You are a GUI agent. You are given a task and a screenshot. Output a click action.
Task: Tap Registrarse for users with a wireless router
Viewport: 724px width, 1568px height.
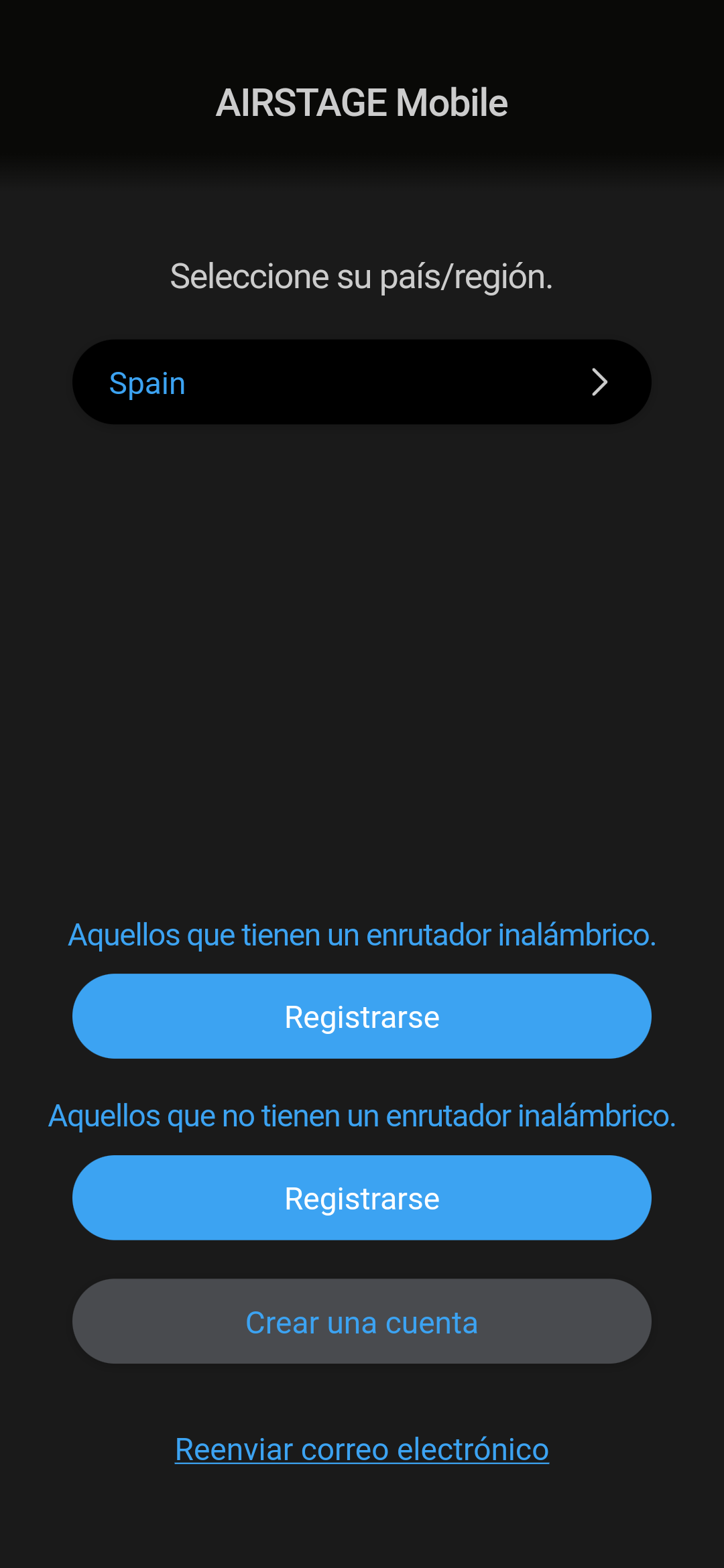point(362,1017)
